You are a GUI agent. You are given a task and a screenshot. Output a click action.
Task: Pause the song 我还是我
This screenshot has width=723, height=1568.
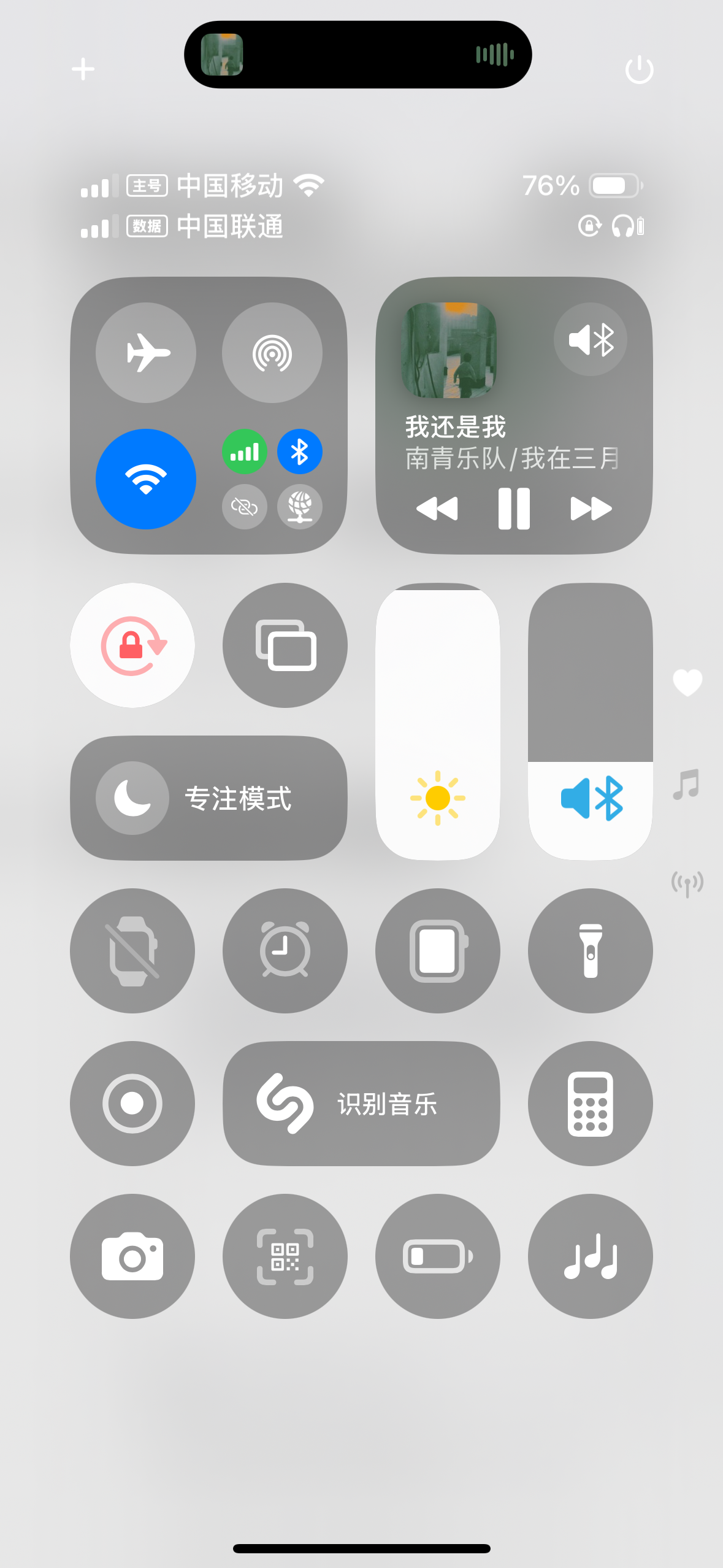(x=514, y=509)
